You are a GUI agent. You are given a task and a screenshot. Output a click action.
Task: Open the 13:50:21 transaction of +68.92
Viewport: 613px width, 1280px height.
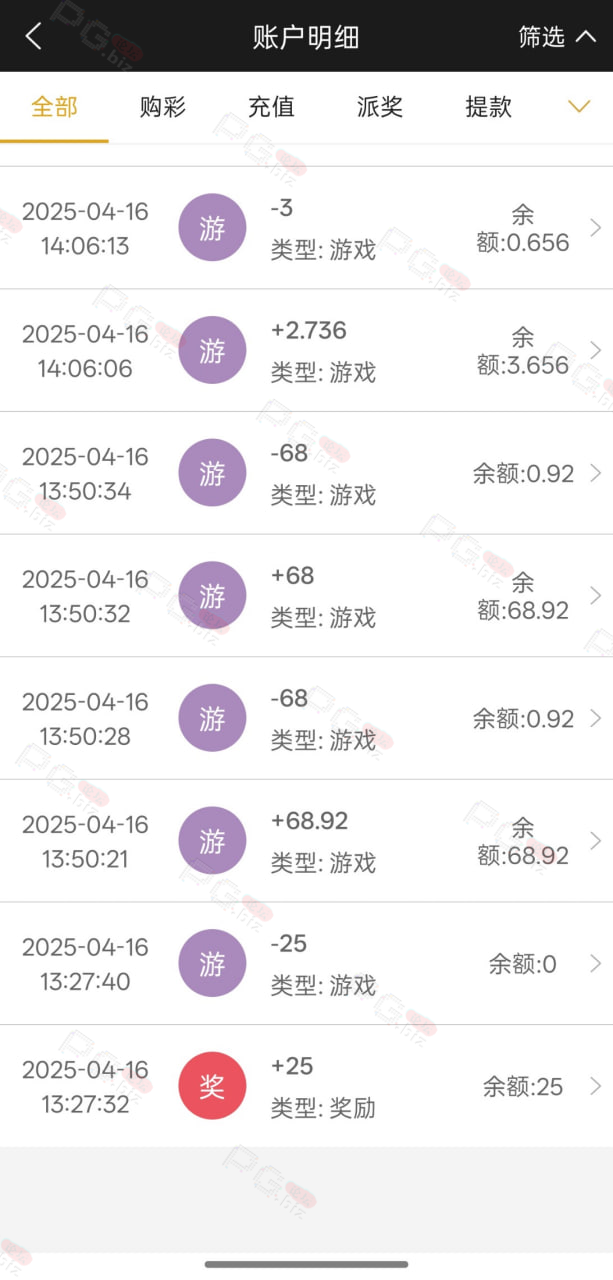pyautogui.click(x=306, y=841)
